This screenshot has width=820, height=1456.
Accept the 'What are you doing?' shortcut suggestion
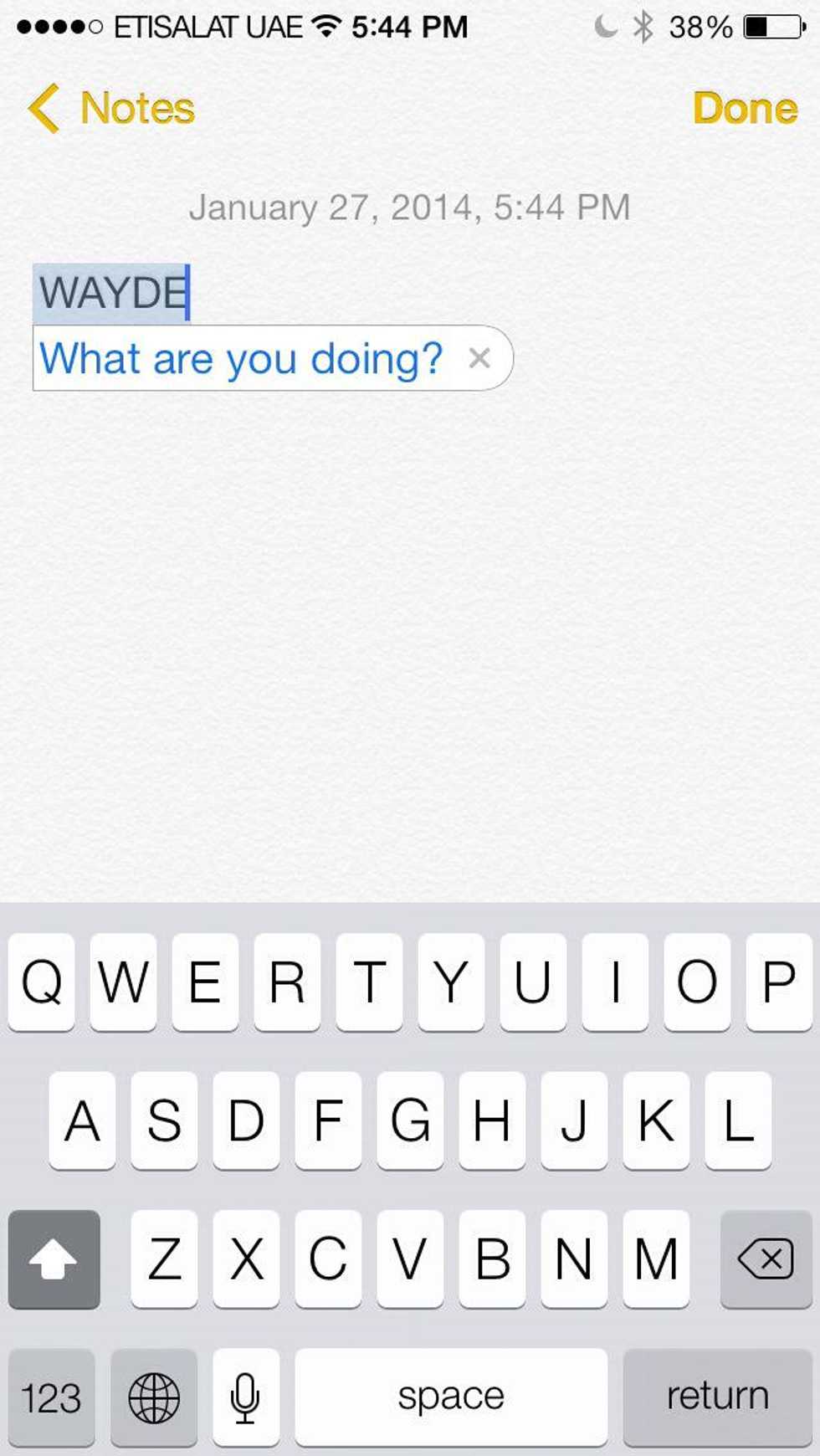coord(241,358)
